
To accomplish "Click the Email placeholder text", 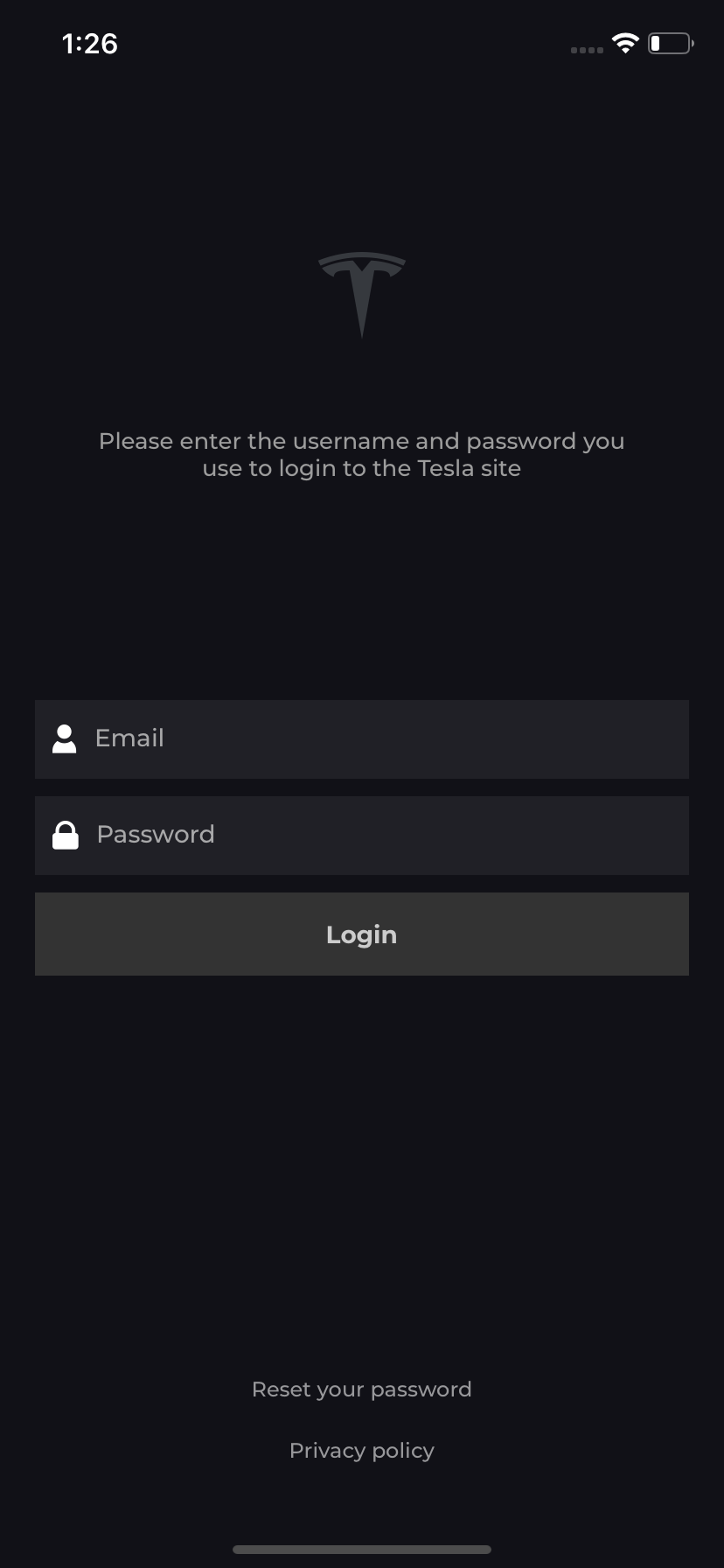I will pyautogui.click(x=129, y=738).
